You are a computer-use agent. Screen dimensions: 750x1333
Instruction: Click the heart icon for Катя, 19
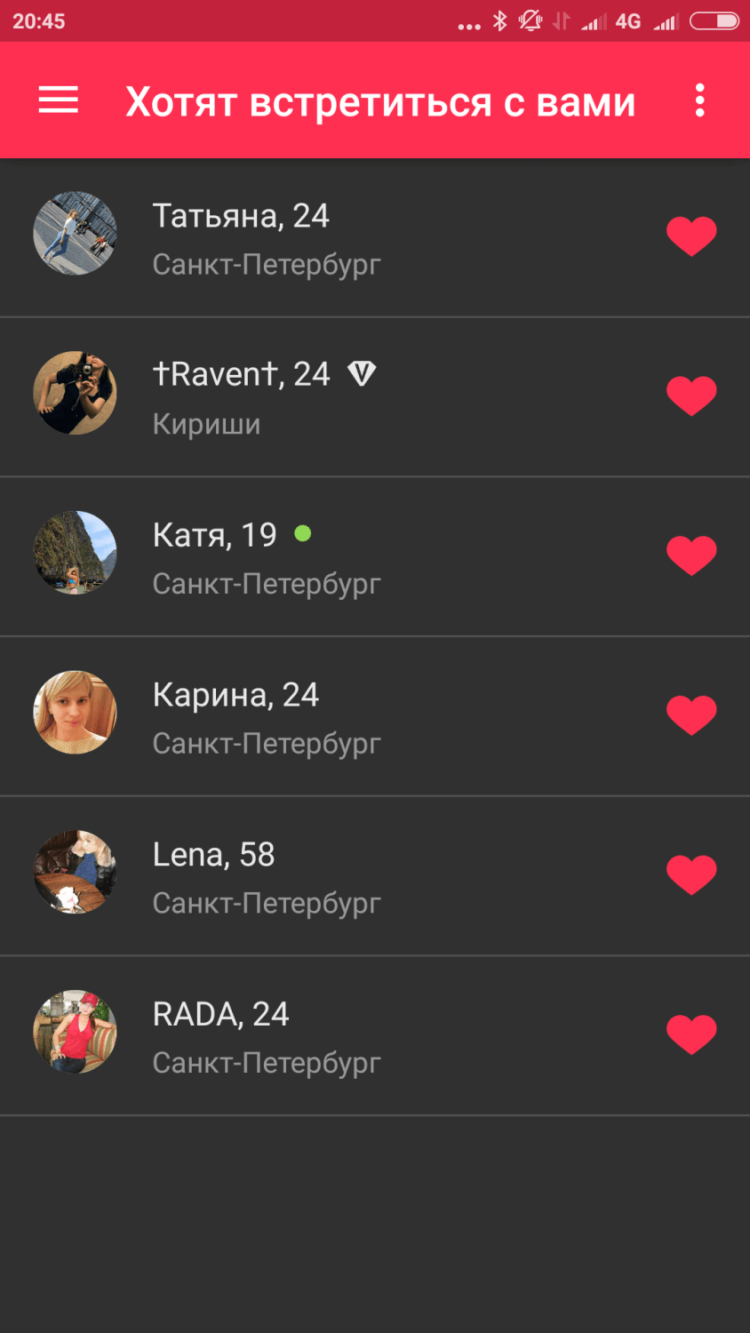(x=692, y=554)
